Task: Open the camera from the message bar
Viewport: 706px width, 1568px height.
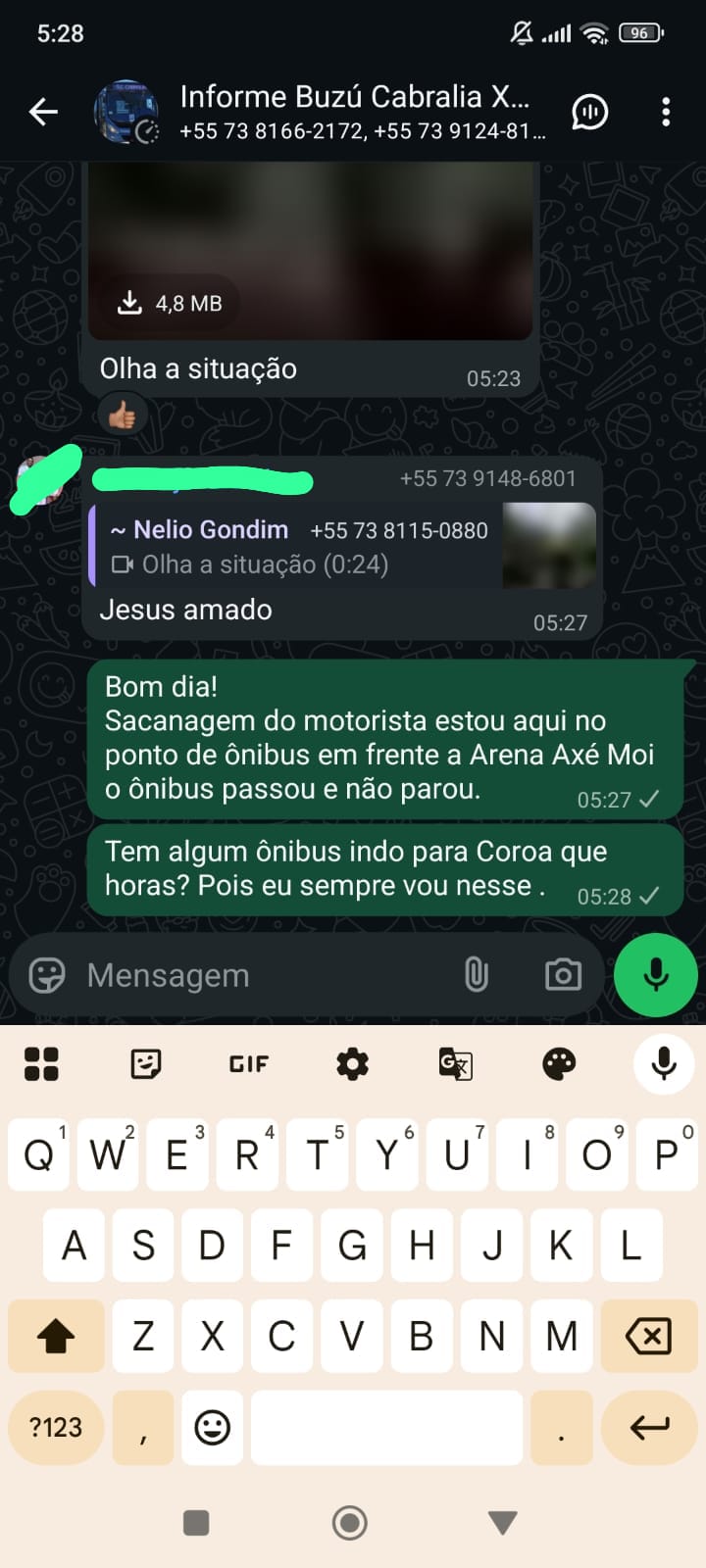Action: tap(563, 975)
